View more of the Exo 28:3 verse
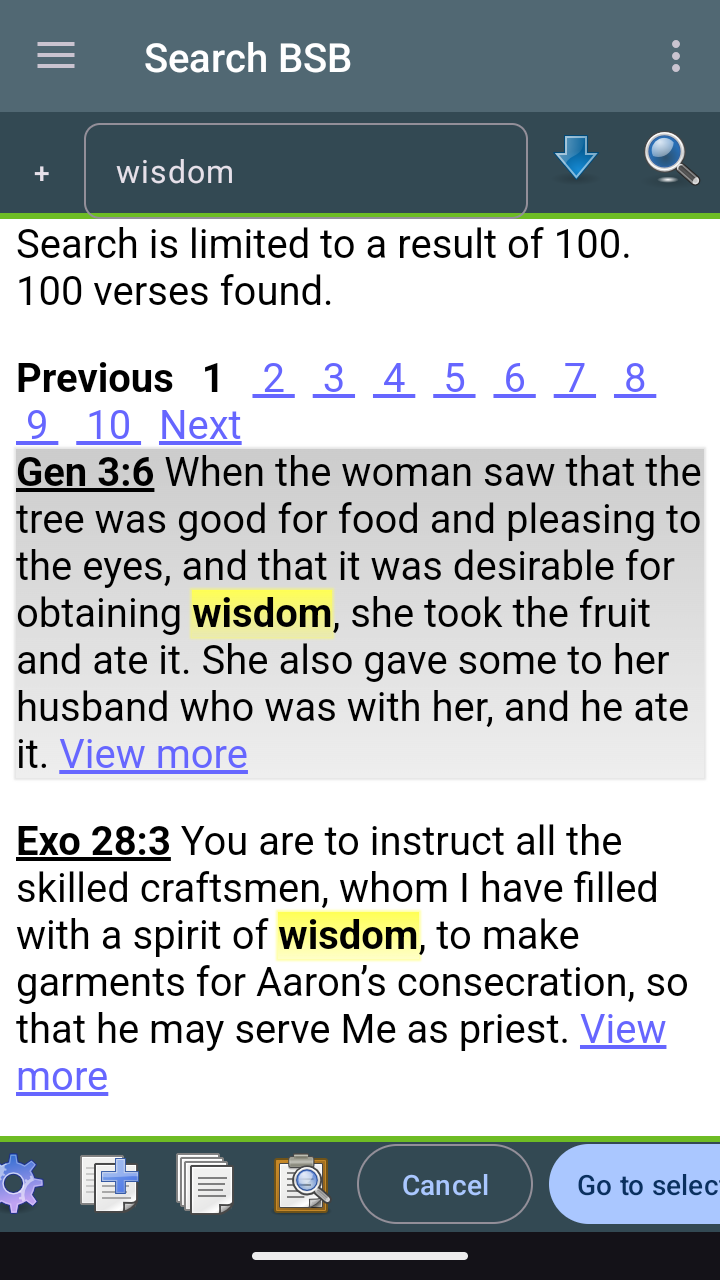The image size is (720, 1280). 622,1029
